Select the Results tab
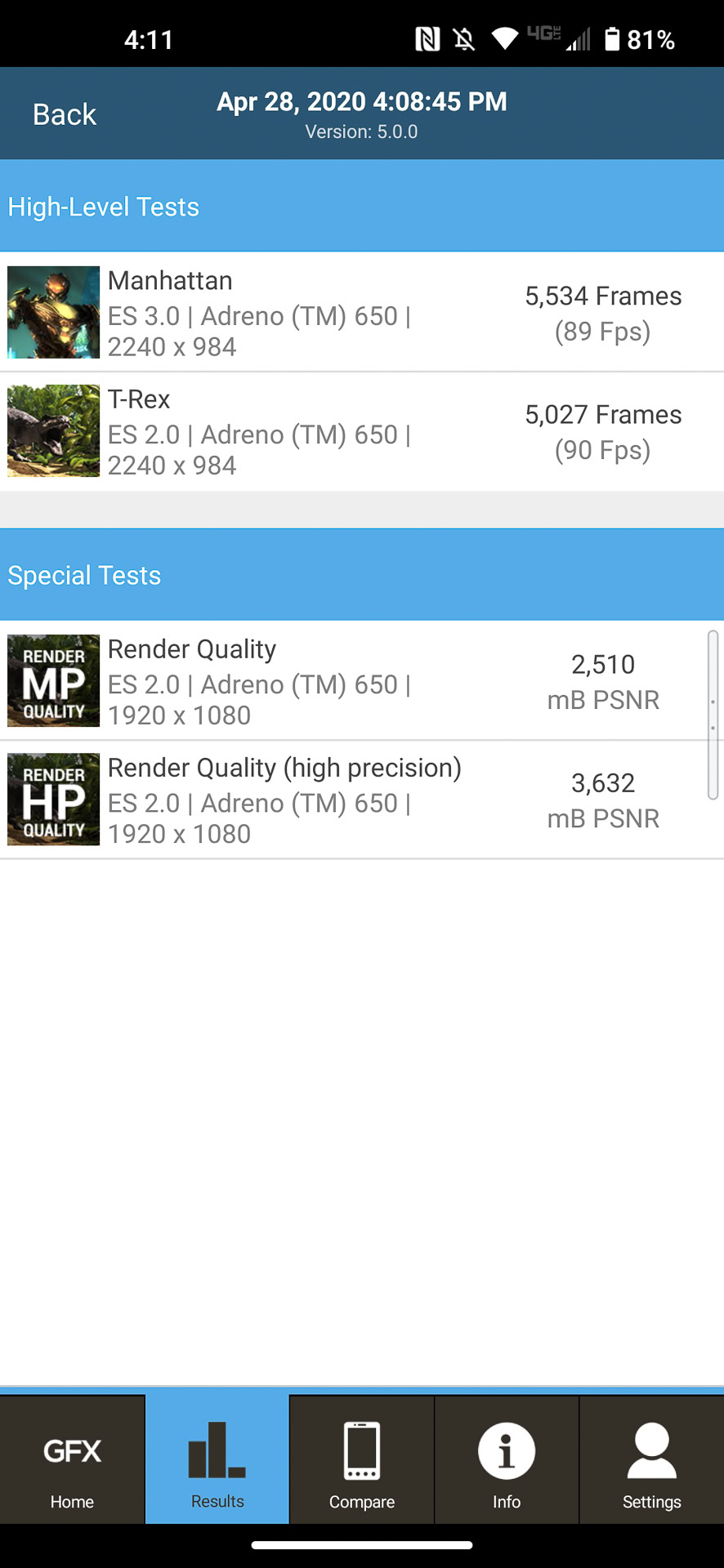This screenshot has height=1568, width=724. [217, 1460]
